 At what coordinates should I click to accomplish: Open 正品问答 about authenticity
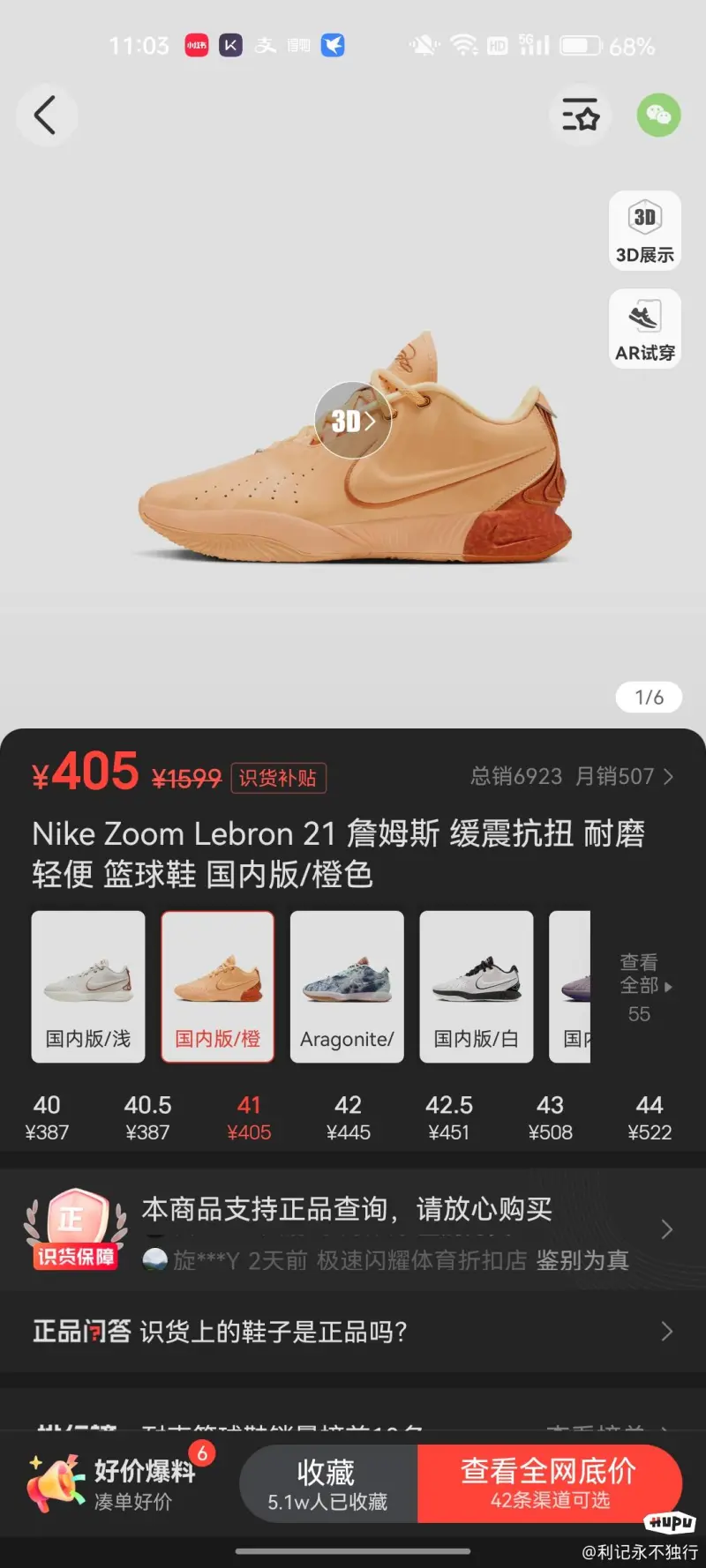coord(353,1331)
